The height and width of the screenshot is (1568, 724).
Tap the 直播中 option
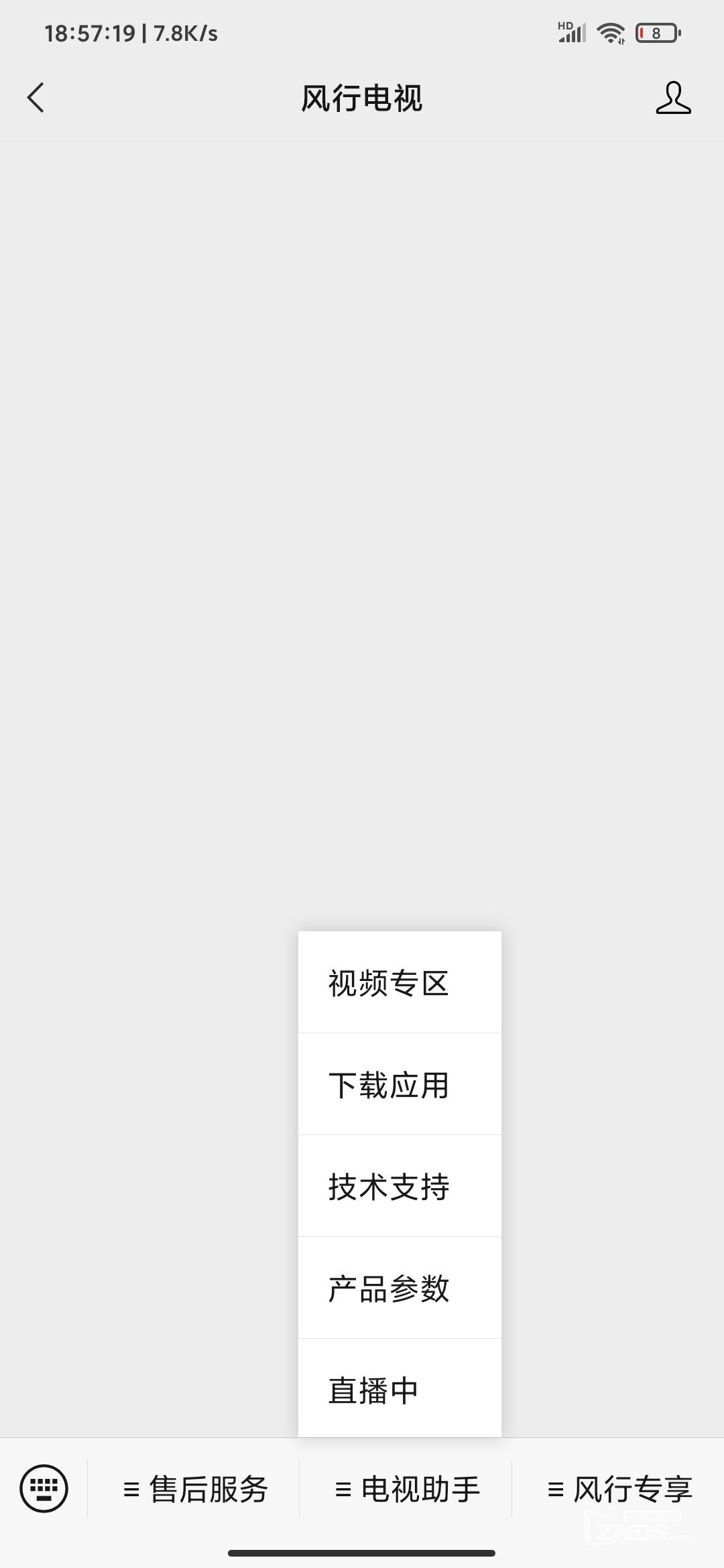(400, 1388)
